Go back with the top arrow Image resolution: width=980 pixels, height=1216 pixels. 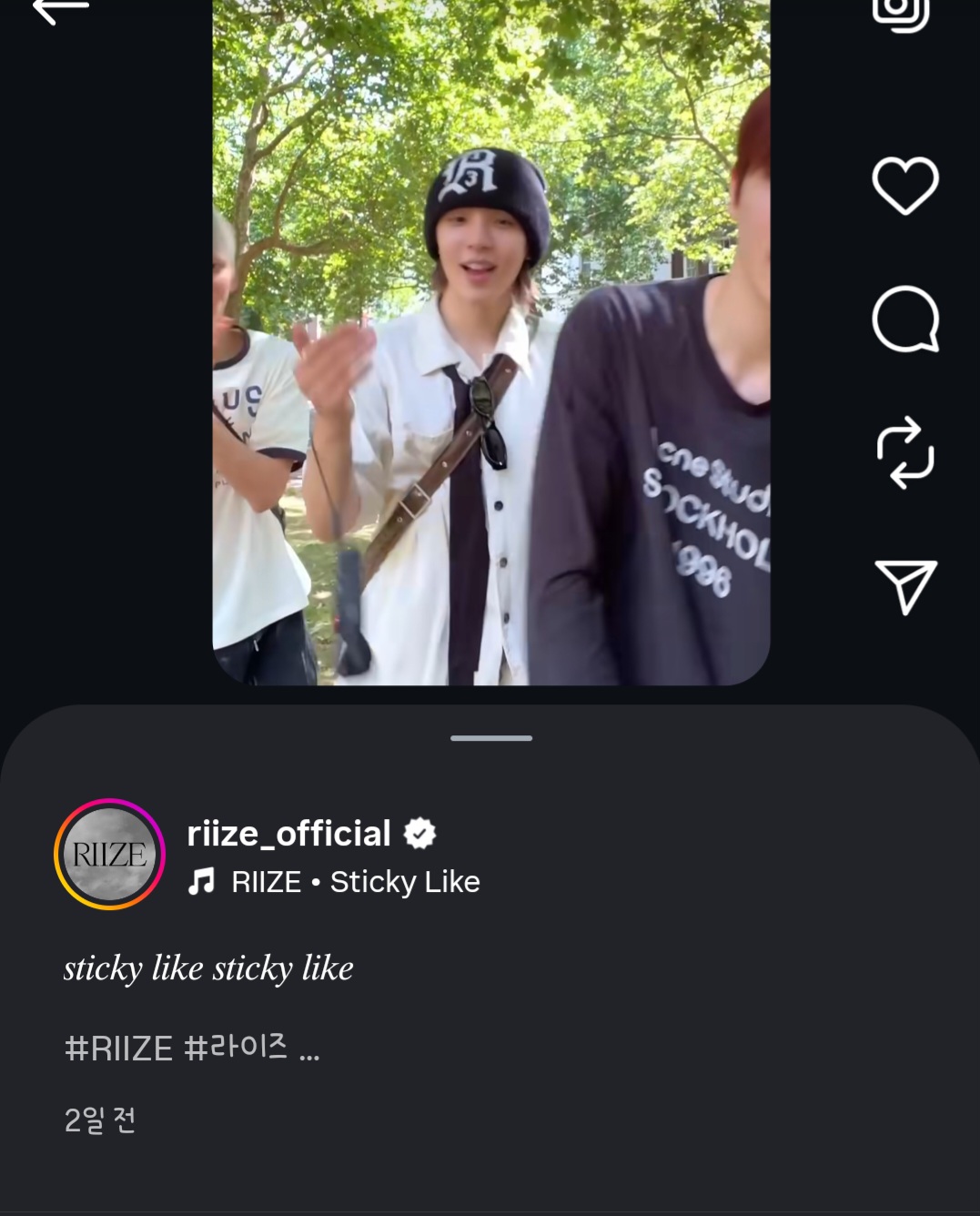point(60,10)
